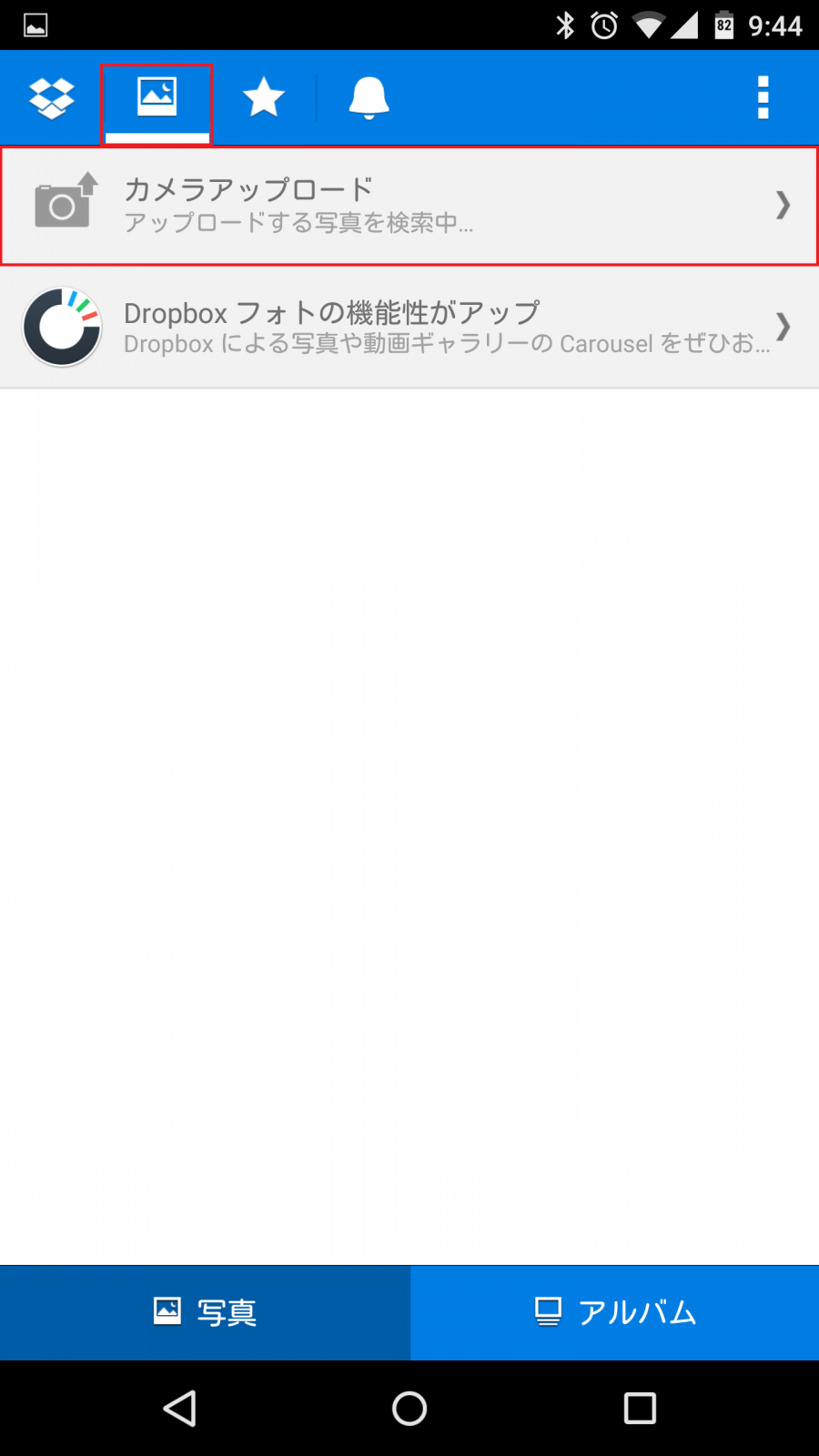Open the Notifications bell tab
This screenshot has width=819, height=1456.
[369, 97]
